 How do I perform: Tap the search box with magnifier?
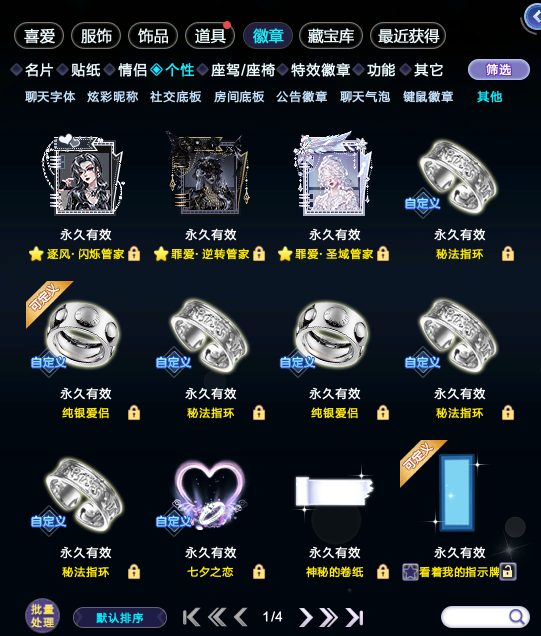(x=485, y=617)
